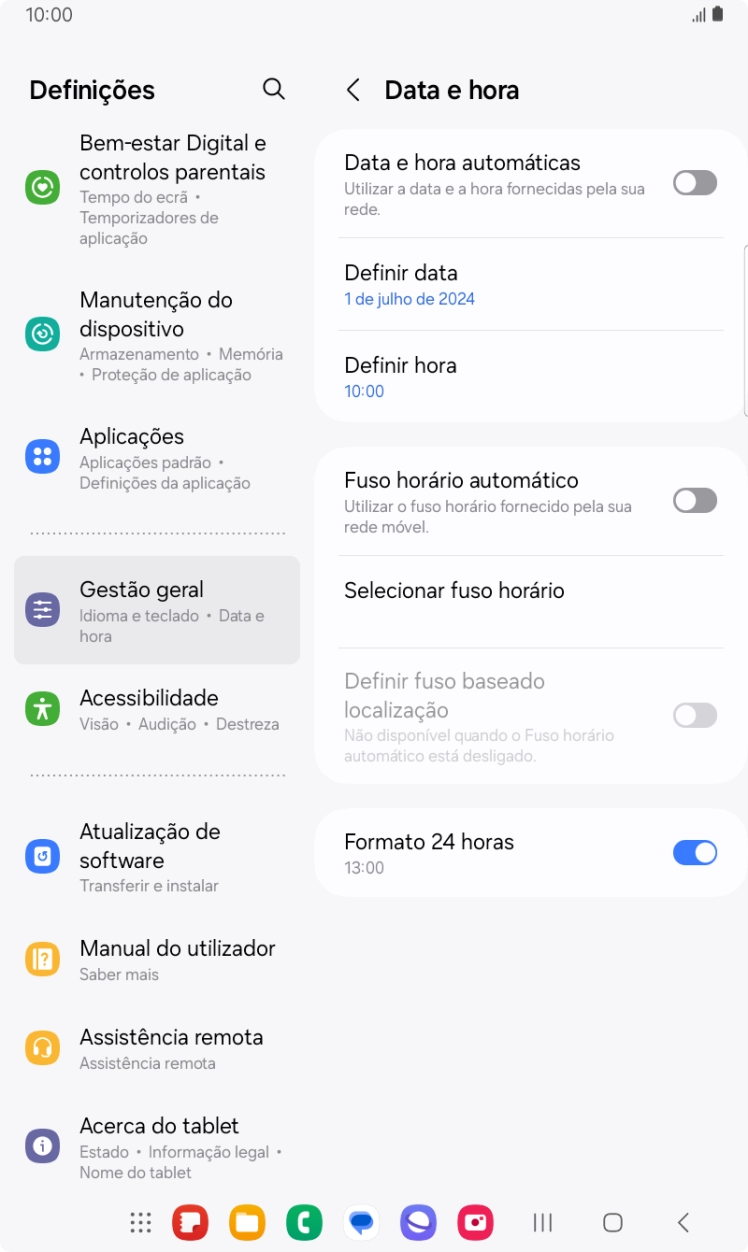The image size is (748, 1252).
Task: Go back using the Data e hora arrow
Action: 353,89
